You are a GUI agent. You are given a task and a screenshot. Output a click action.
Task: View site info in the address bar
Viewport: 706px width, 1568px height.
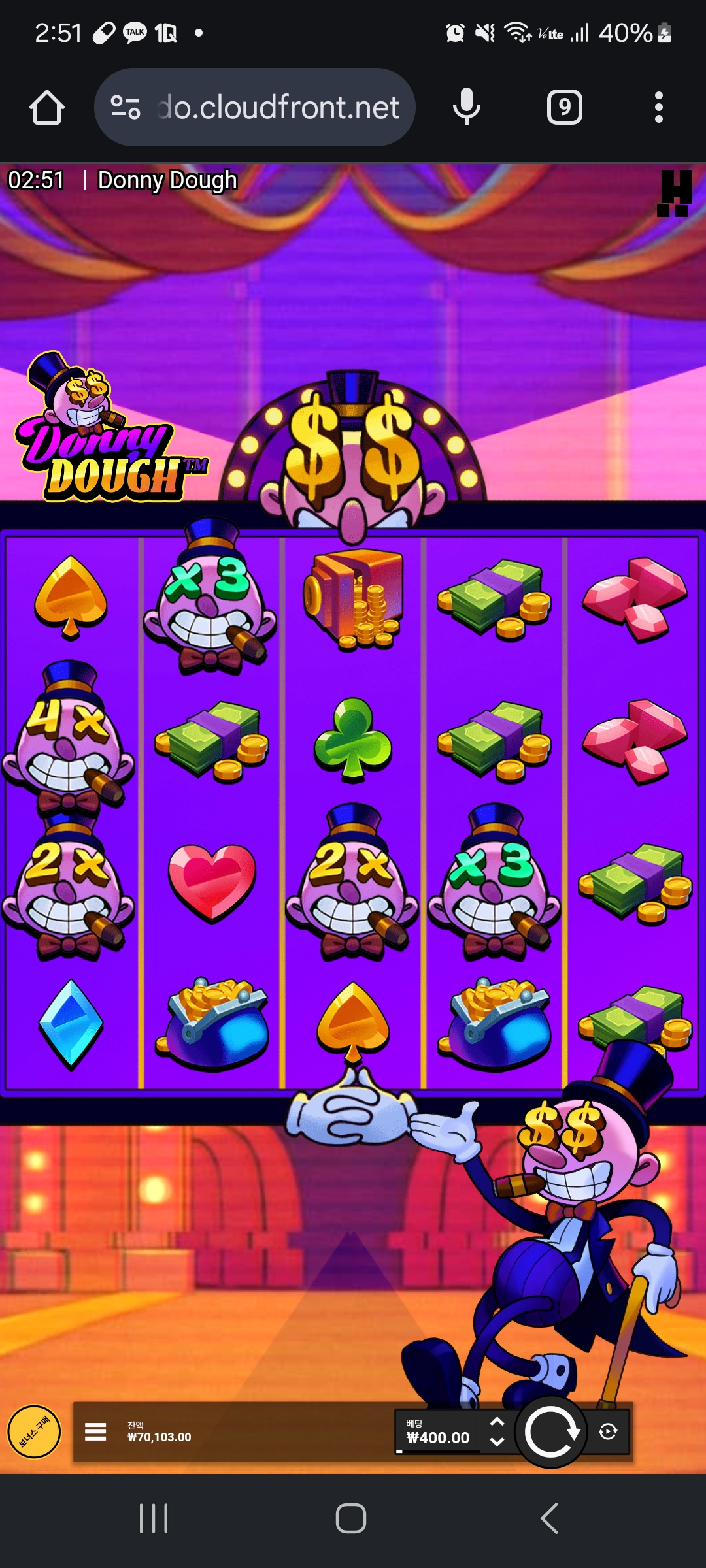coord(126,107)
